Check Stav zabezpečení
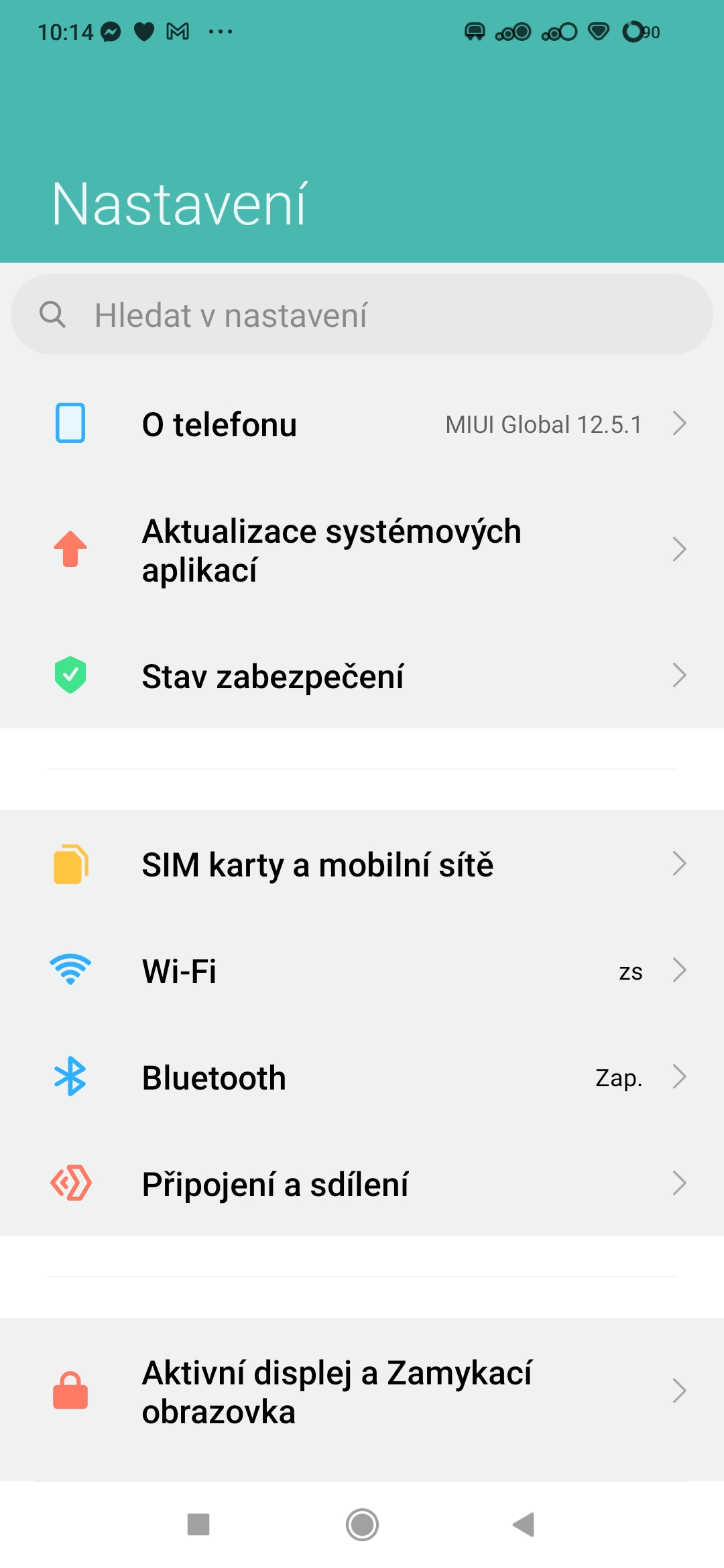Screen dimensions: 724x1568 click(x=362, y=676)
